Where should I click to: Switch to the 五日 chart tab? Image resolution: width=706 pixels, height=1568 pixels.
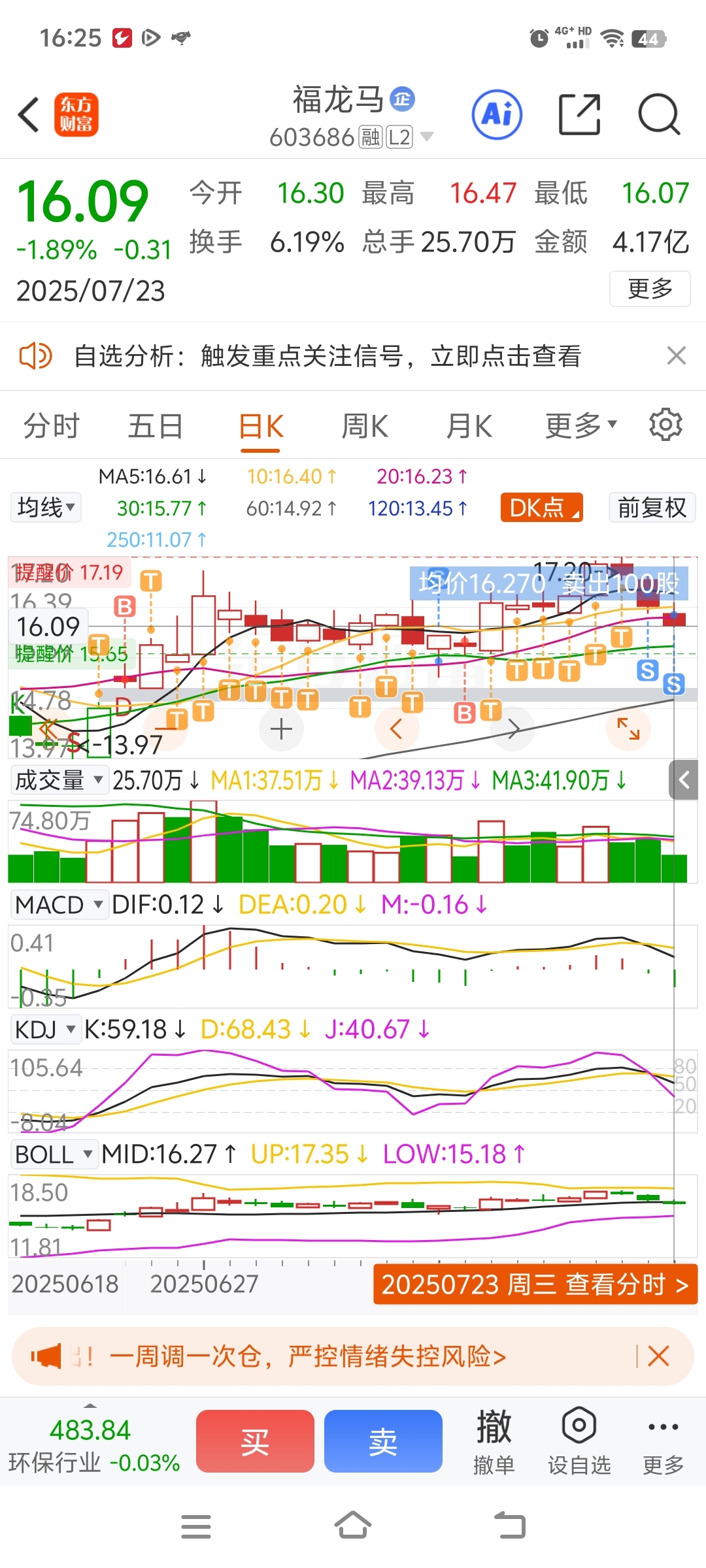[156, 426]
